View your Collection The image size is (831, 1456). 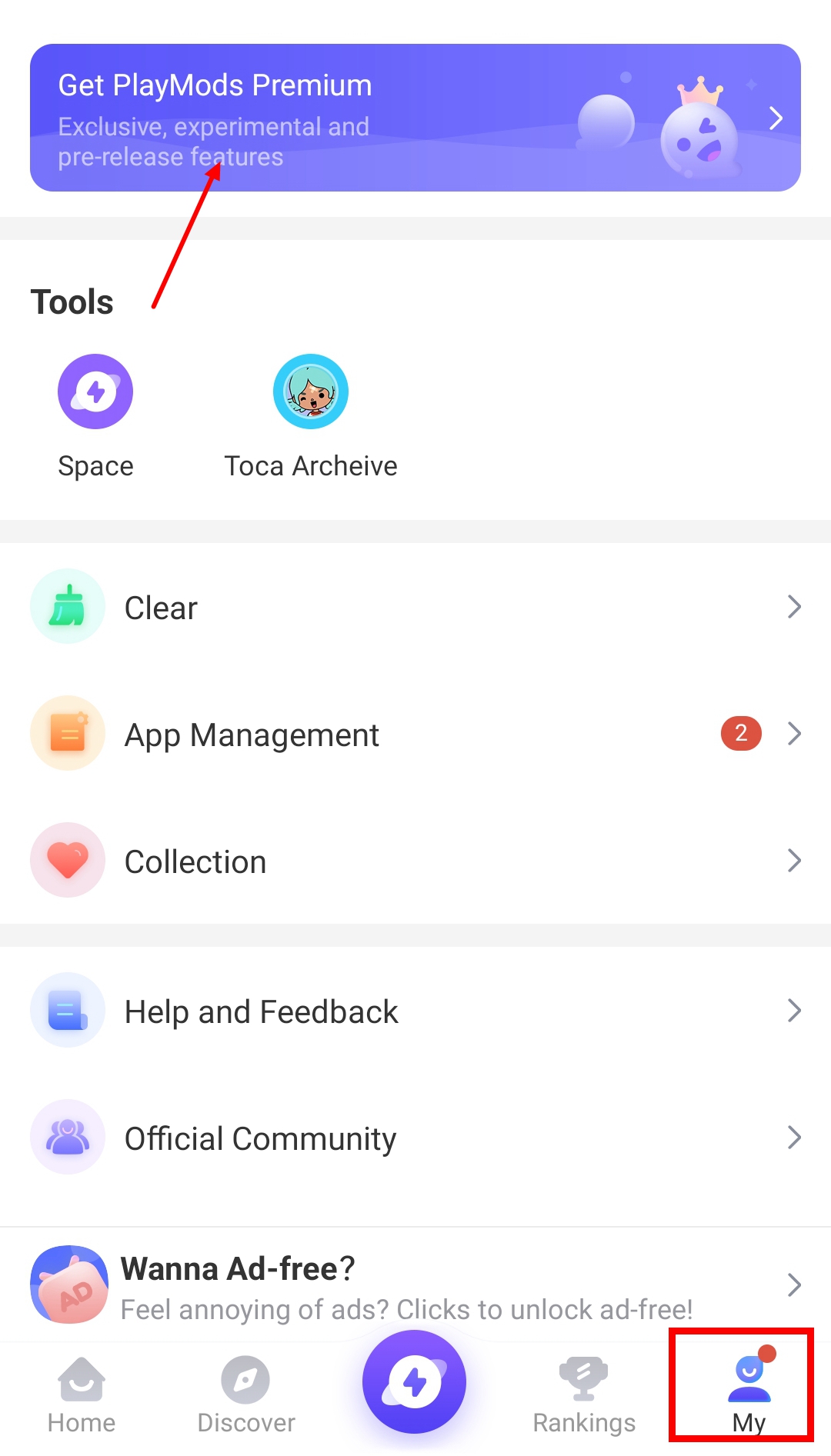(415, 861)
